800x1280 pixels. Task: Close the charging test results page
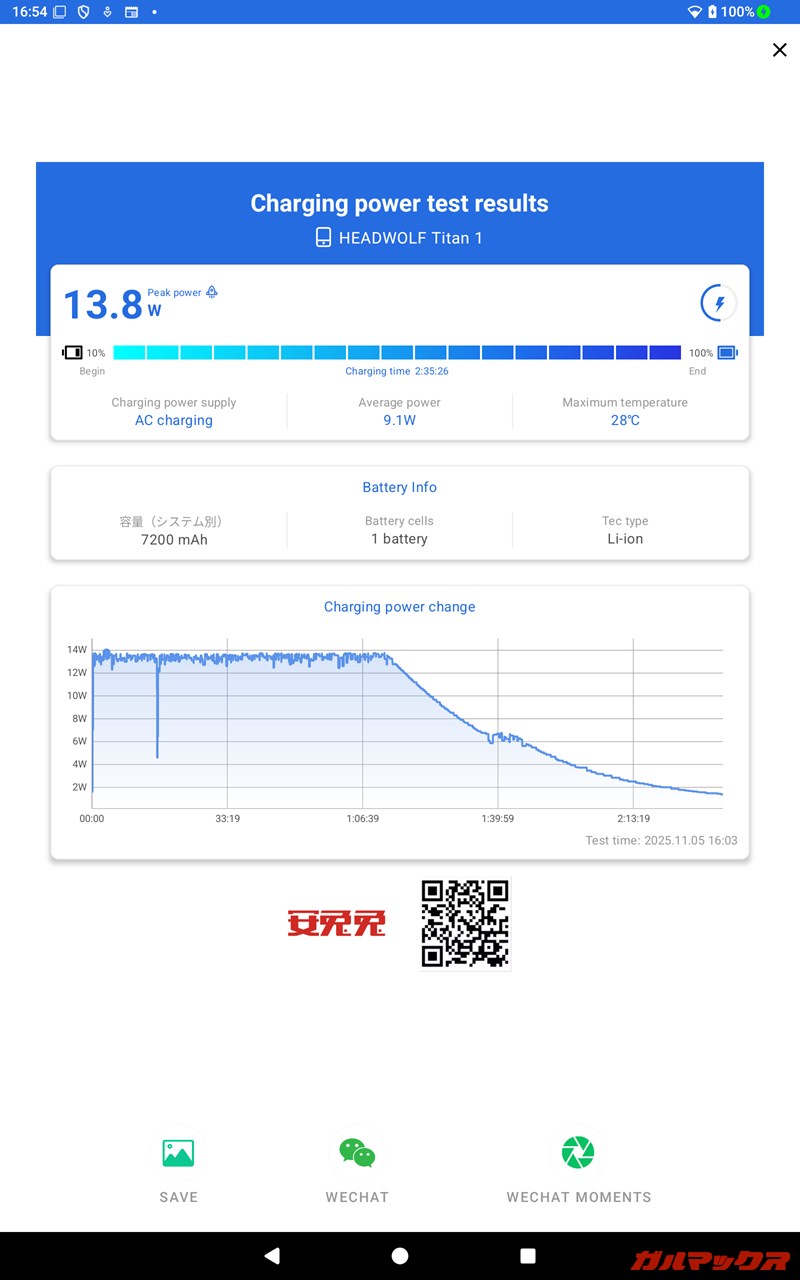(780, 50)
